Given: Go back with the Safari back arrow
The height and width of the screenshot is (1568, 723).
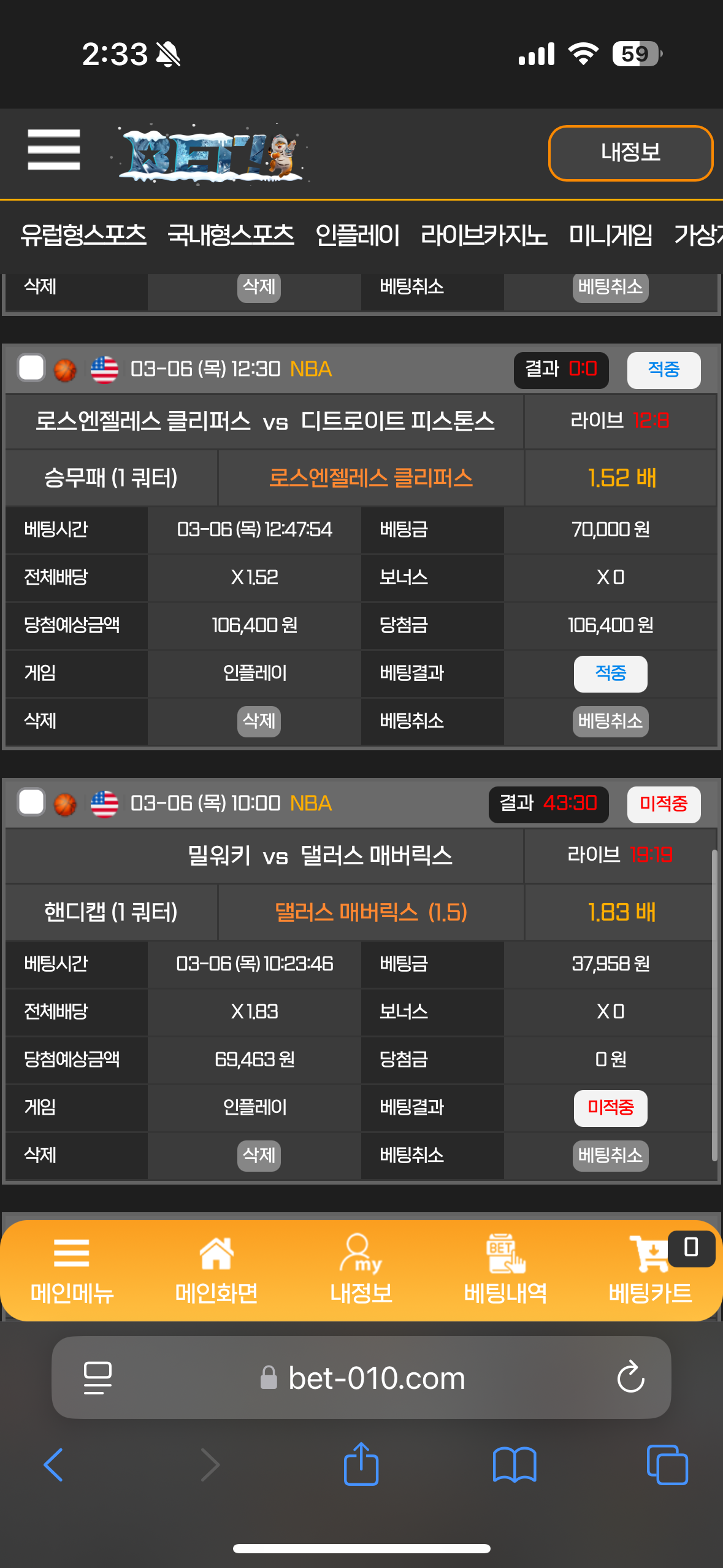Looking at the screenshot, I should 54,1465.
